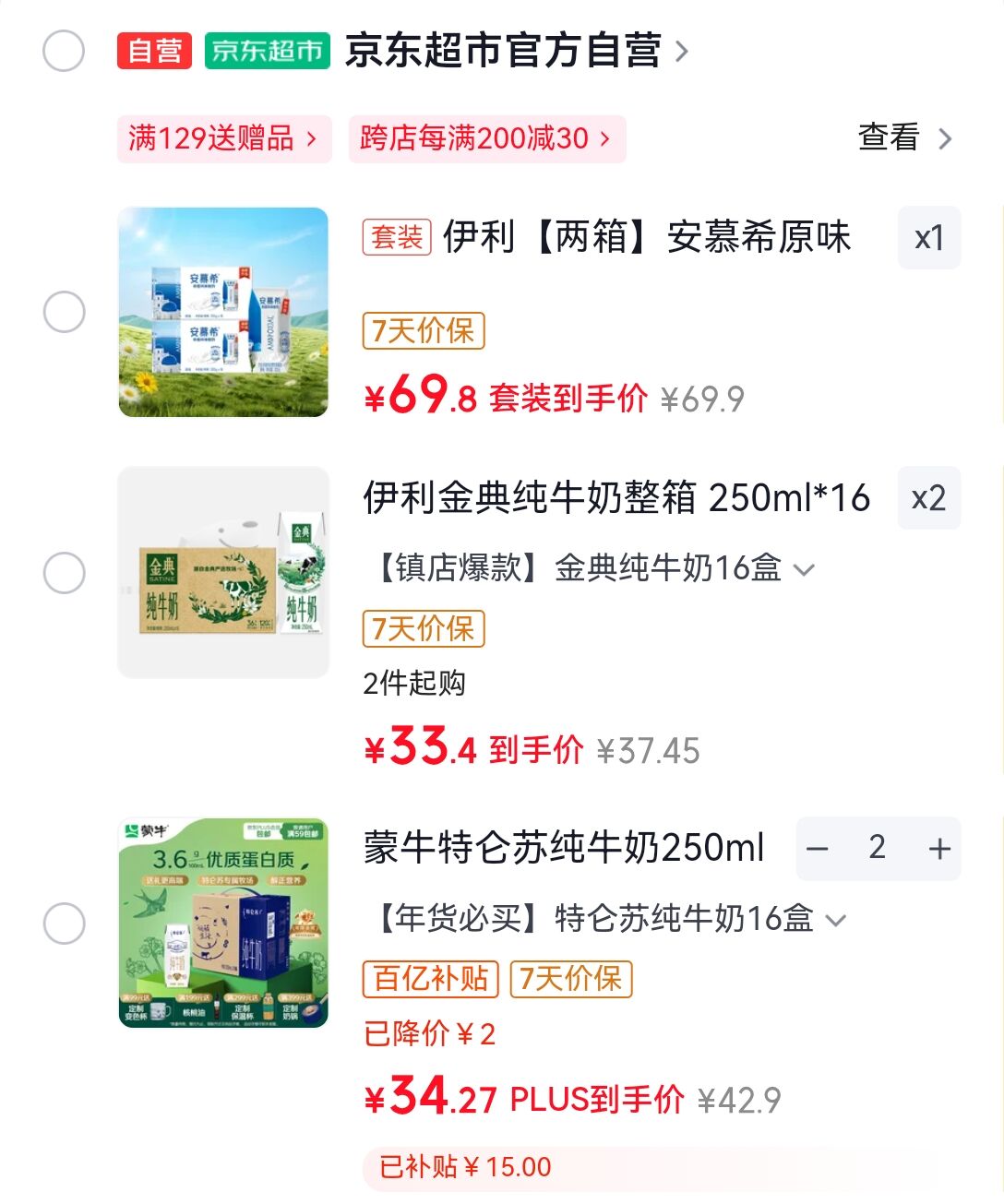Open 伊利【两箱】安慕希原味 product title

646,237
